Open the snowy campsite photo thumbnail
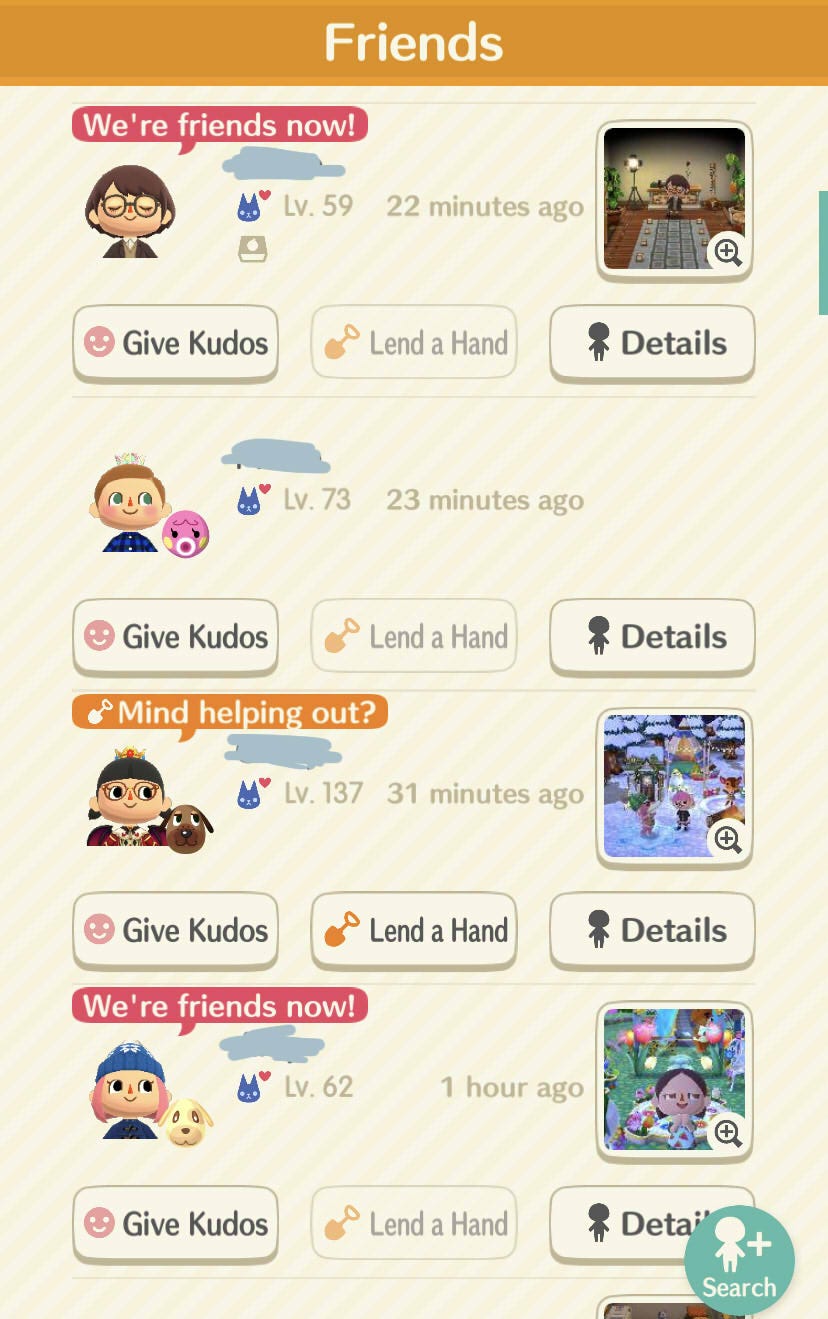The width and height of the screenshot is (828, 1319). coord(675,787)
